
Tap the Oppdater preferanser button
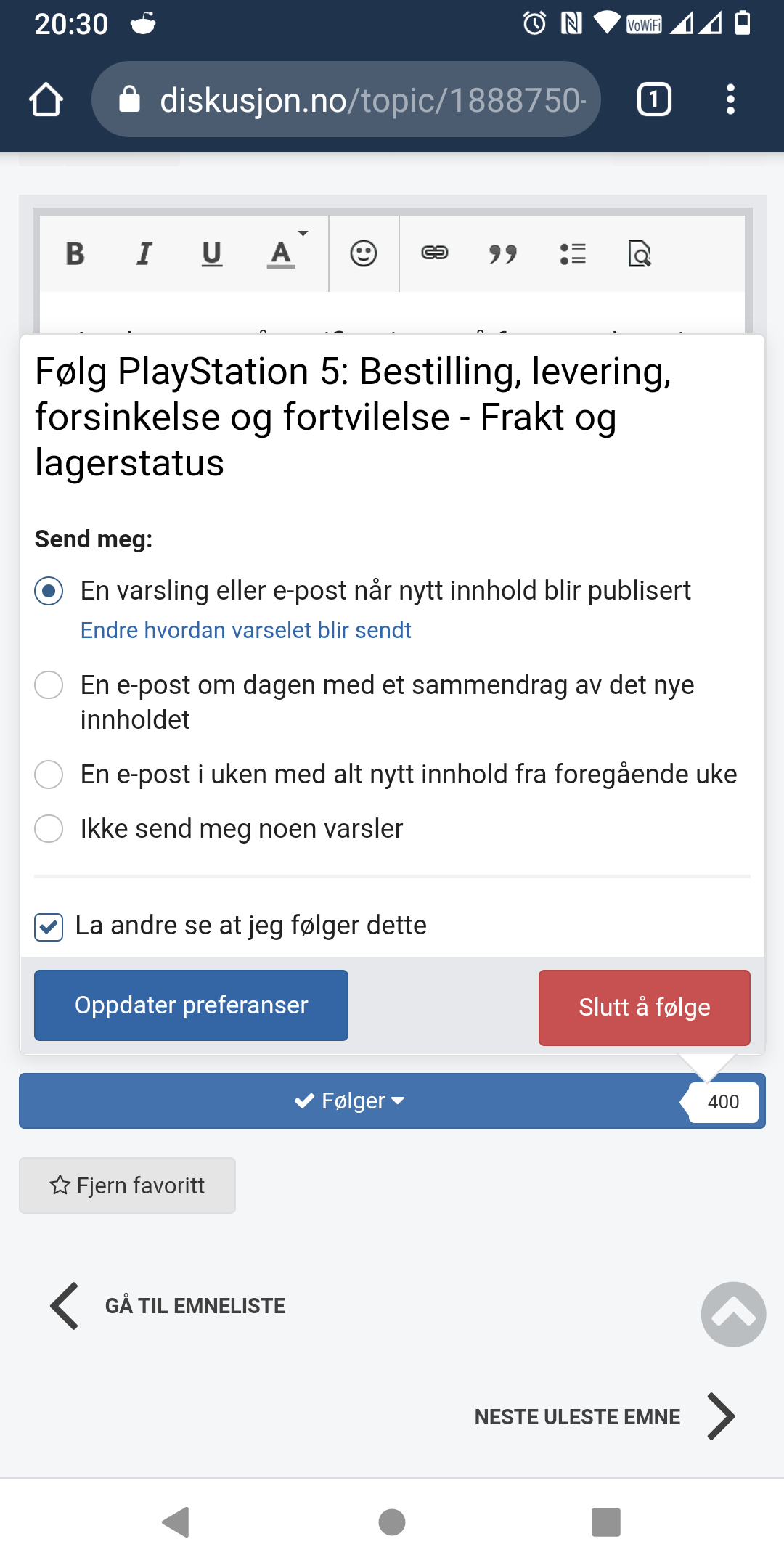[191, 1005]
